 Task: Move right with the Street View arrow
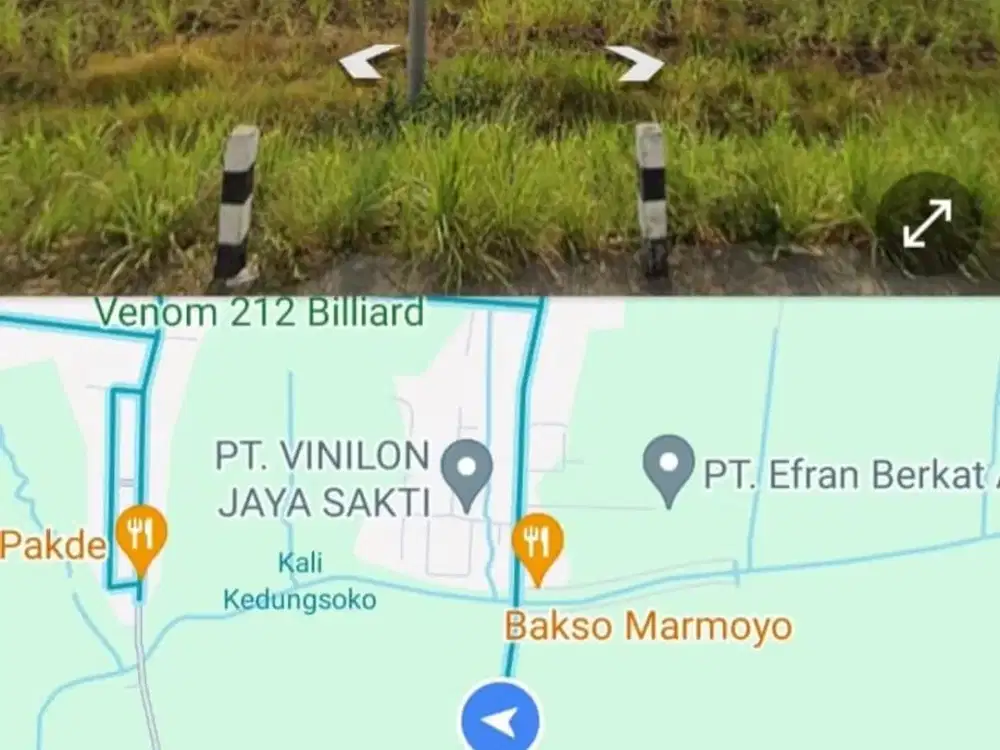pos(636,63)
